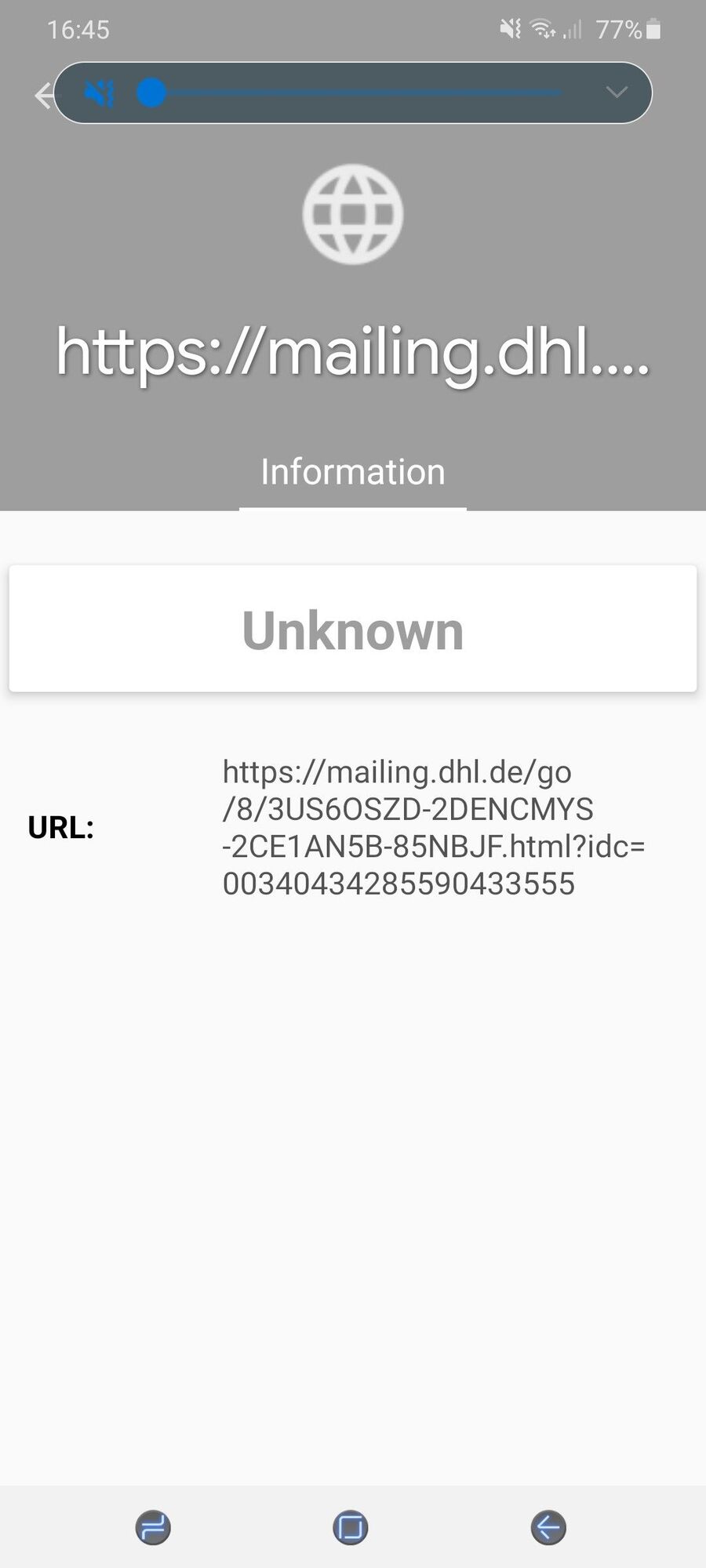Tap the cellular signal strength icon

(x=572, y=30)
